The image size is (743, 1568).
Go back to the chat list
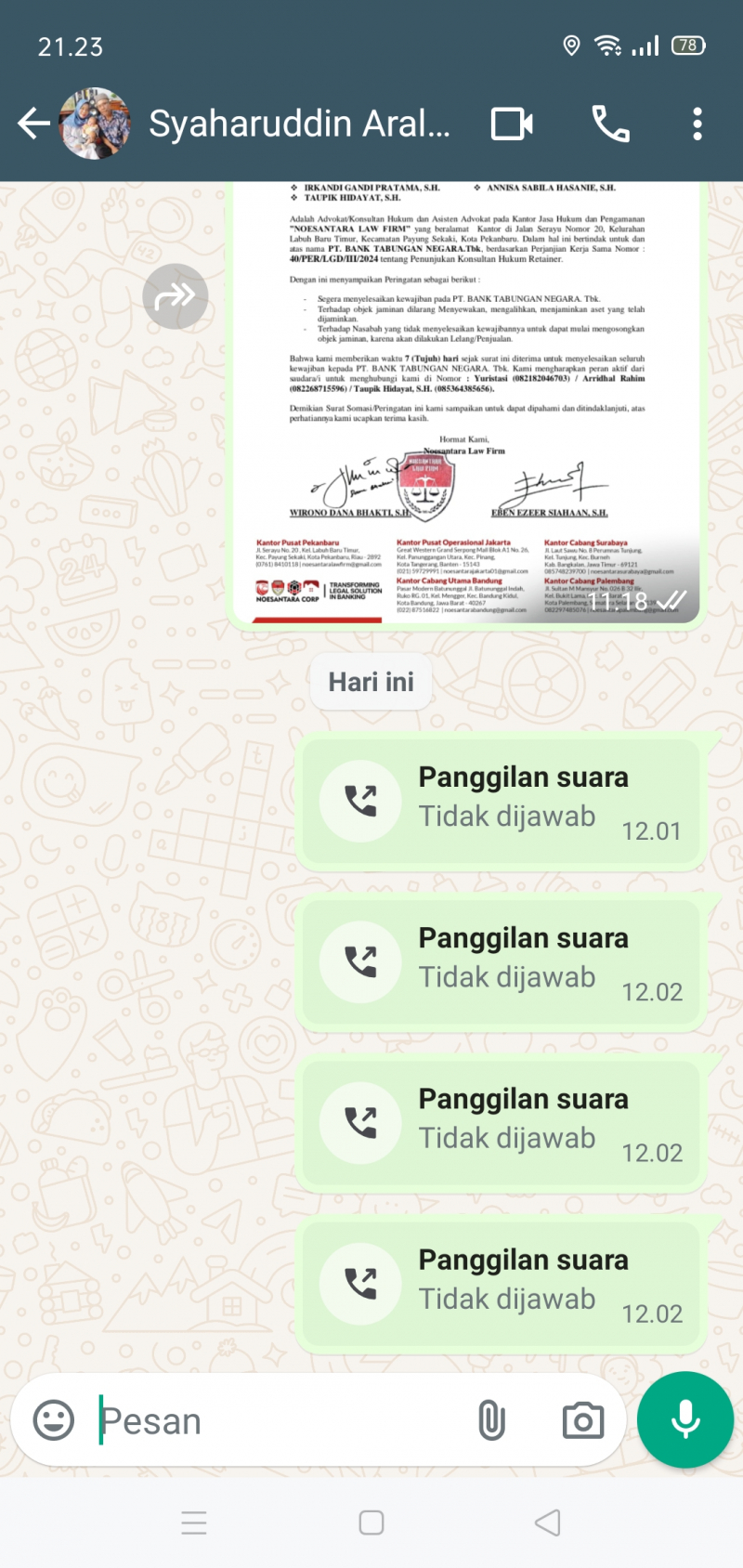point(33,124)
